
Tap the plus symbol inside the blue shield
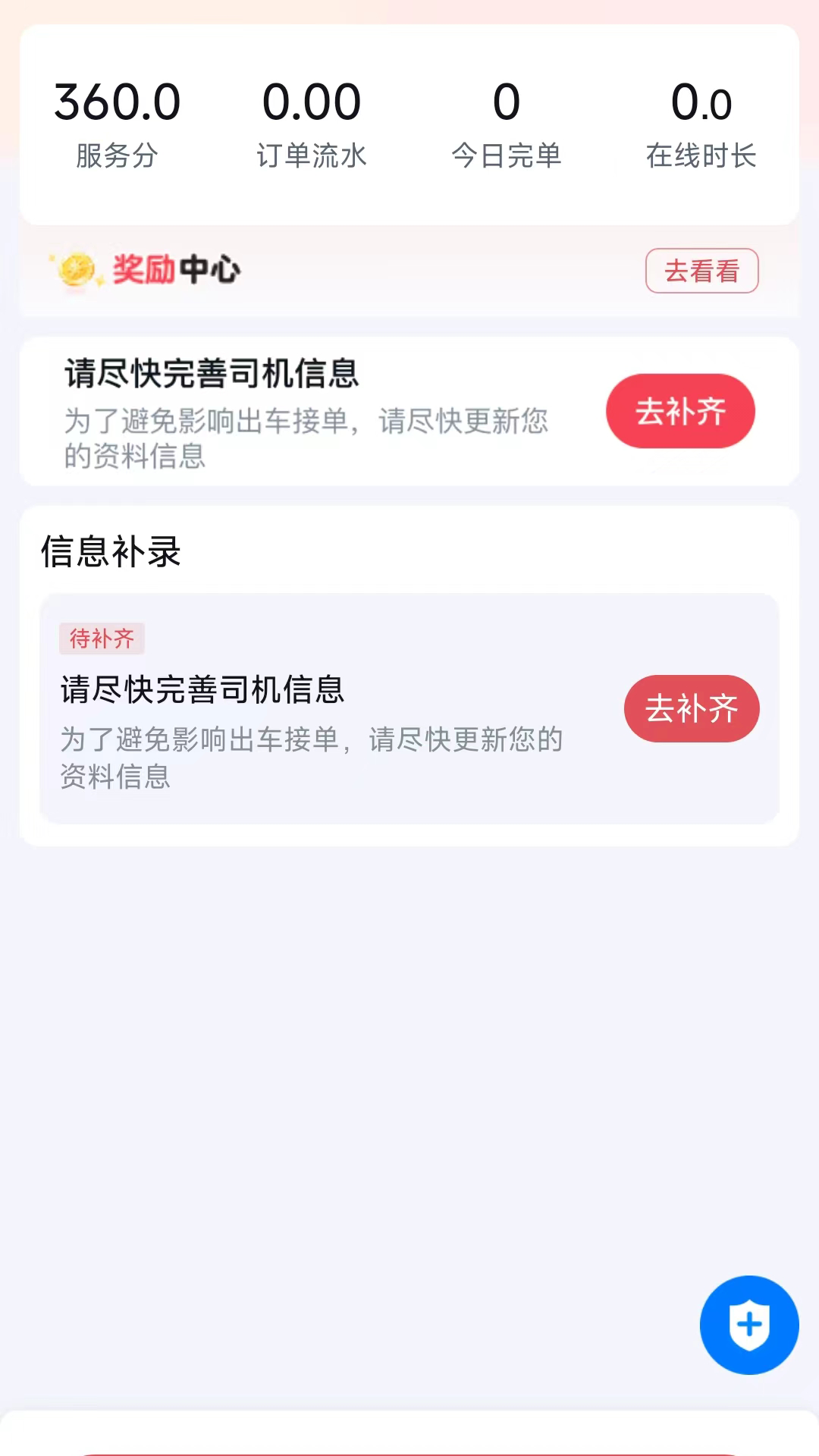point(749,1324)
